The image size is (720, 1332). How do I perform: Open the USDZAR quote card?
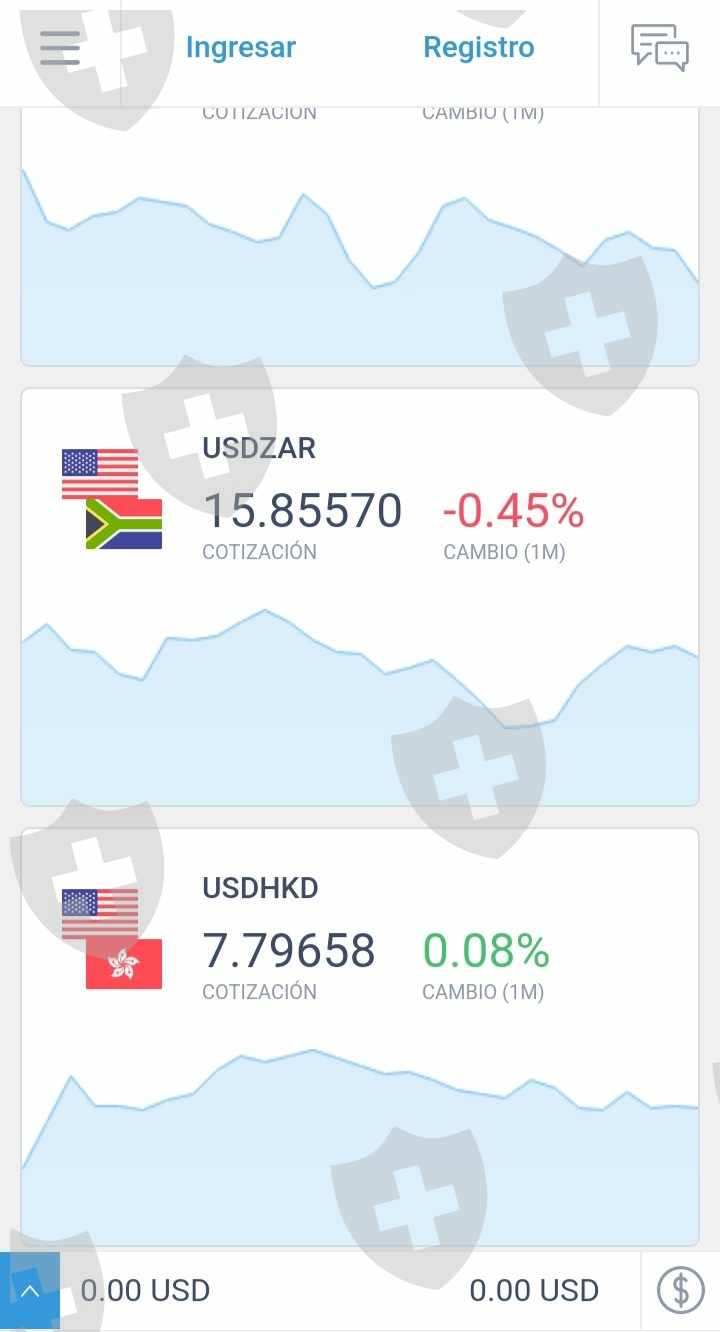[x=360, y=597]
